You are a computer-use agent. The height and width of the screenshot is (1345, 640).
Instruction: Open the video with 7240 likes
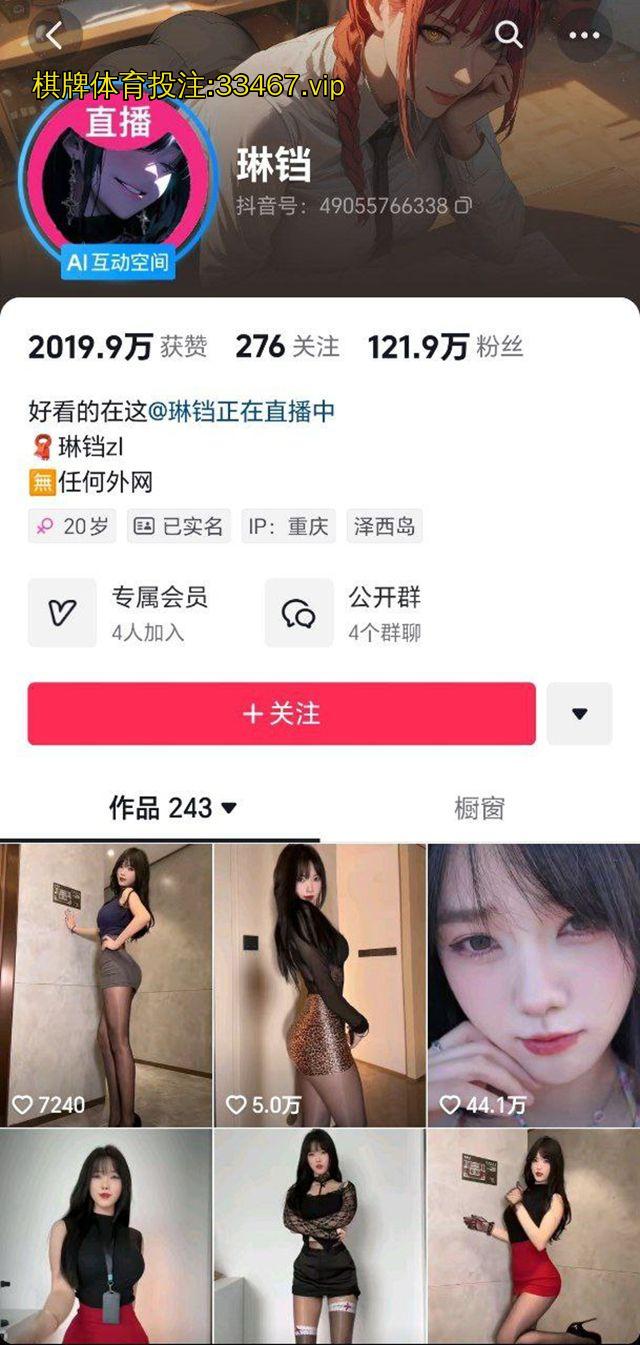click(106, 985)
